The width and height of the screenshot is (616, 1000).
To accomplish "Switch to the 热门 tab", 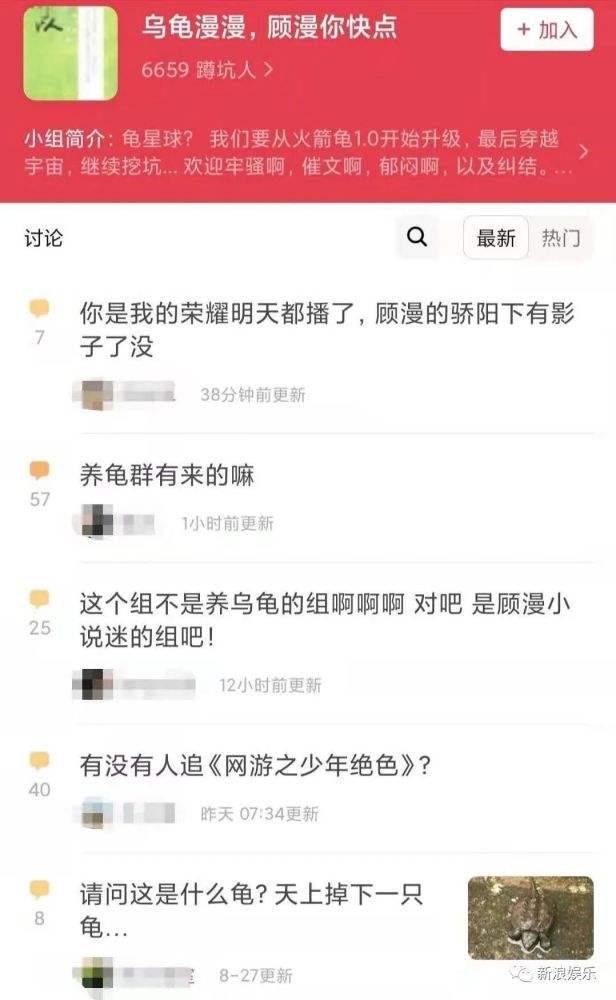I will click(560, 238).
